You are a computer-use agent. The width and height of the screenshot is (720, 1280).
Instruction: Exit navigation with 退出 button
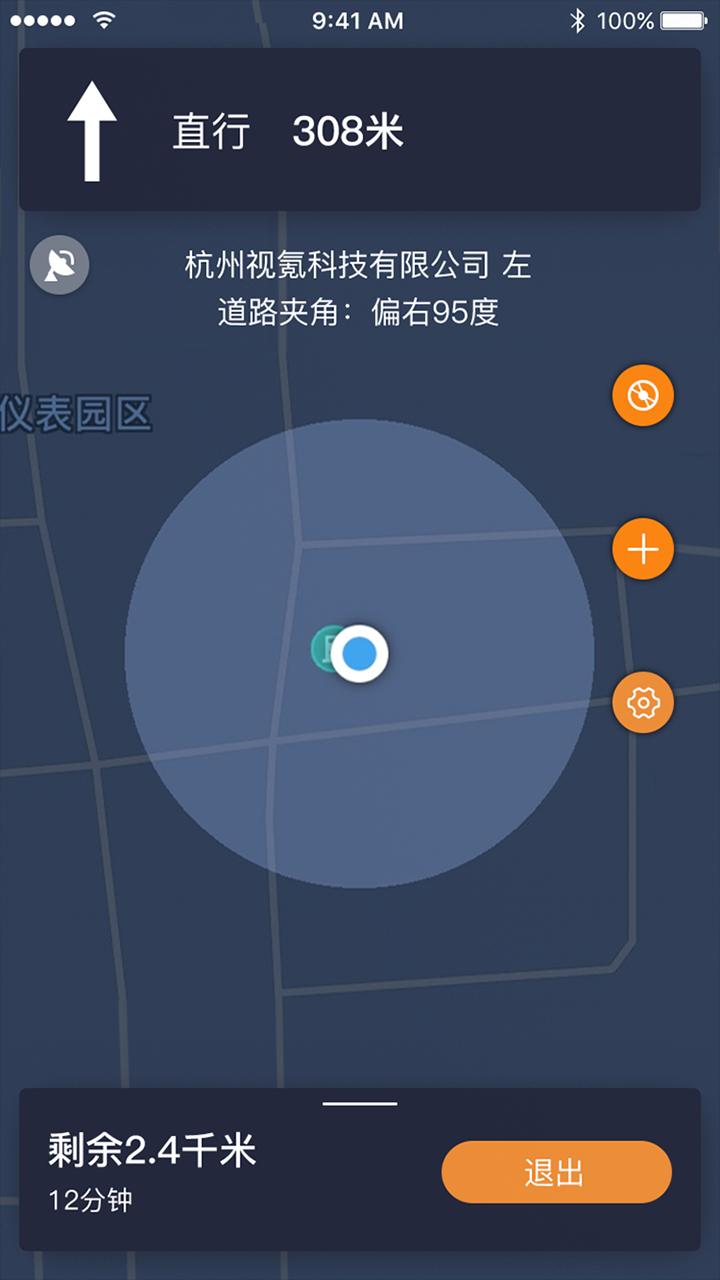pos(556,1172)
